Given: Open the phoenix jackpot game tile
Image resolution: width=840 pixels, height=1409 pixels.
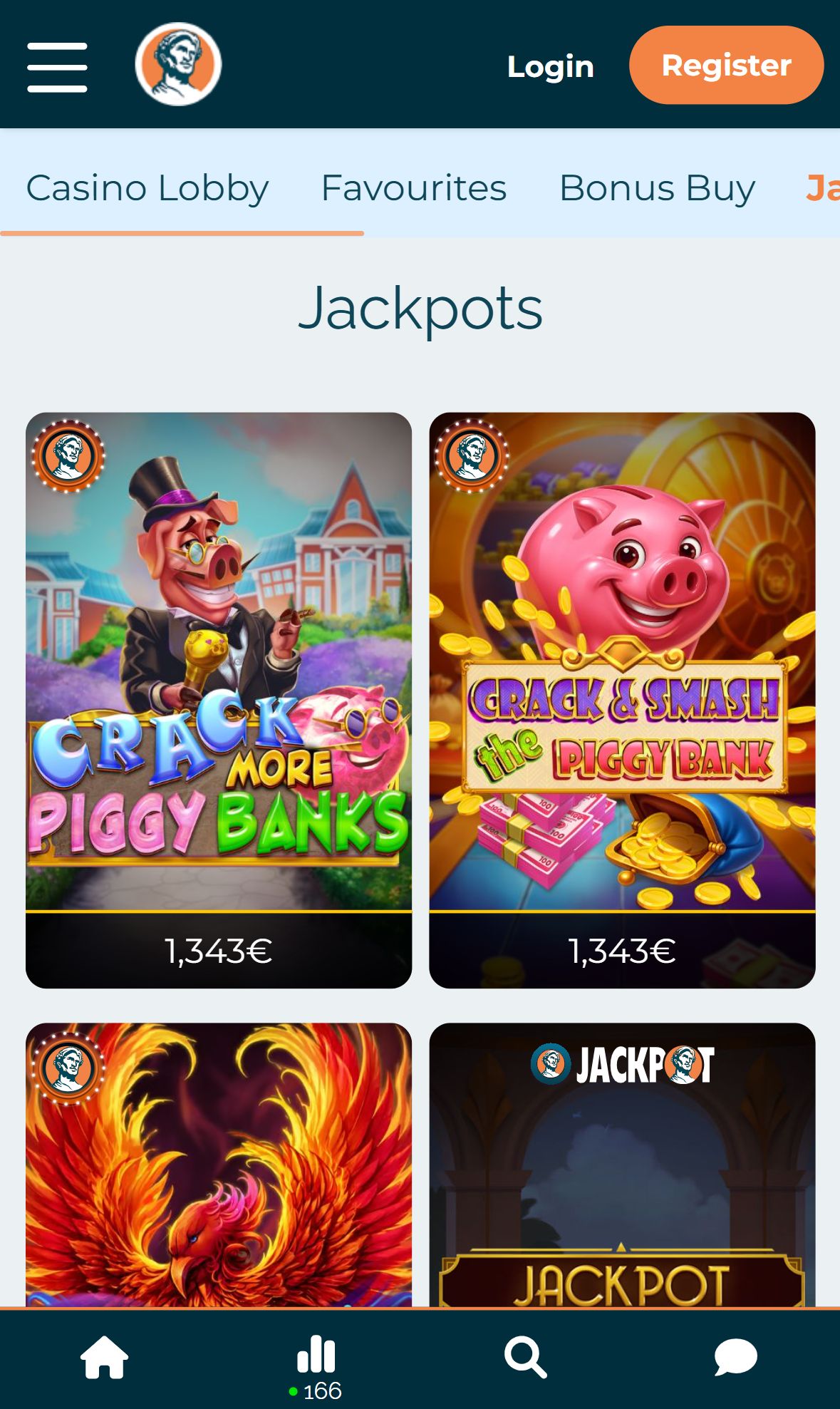Looking at the screenshot, I should click(x=219, y=1165).
